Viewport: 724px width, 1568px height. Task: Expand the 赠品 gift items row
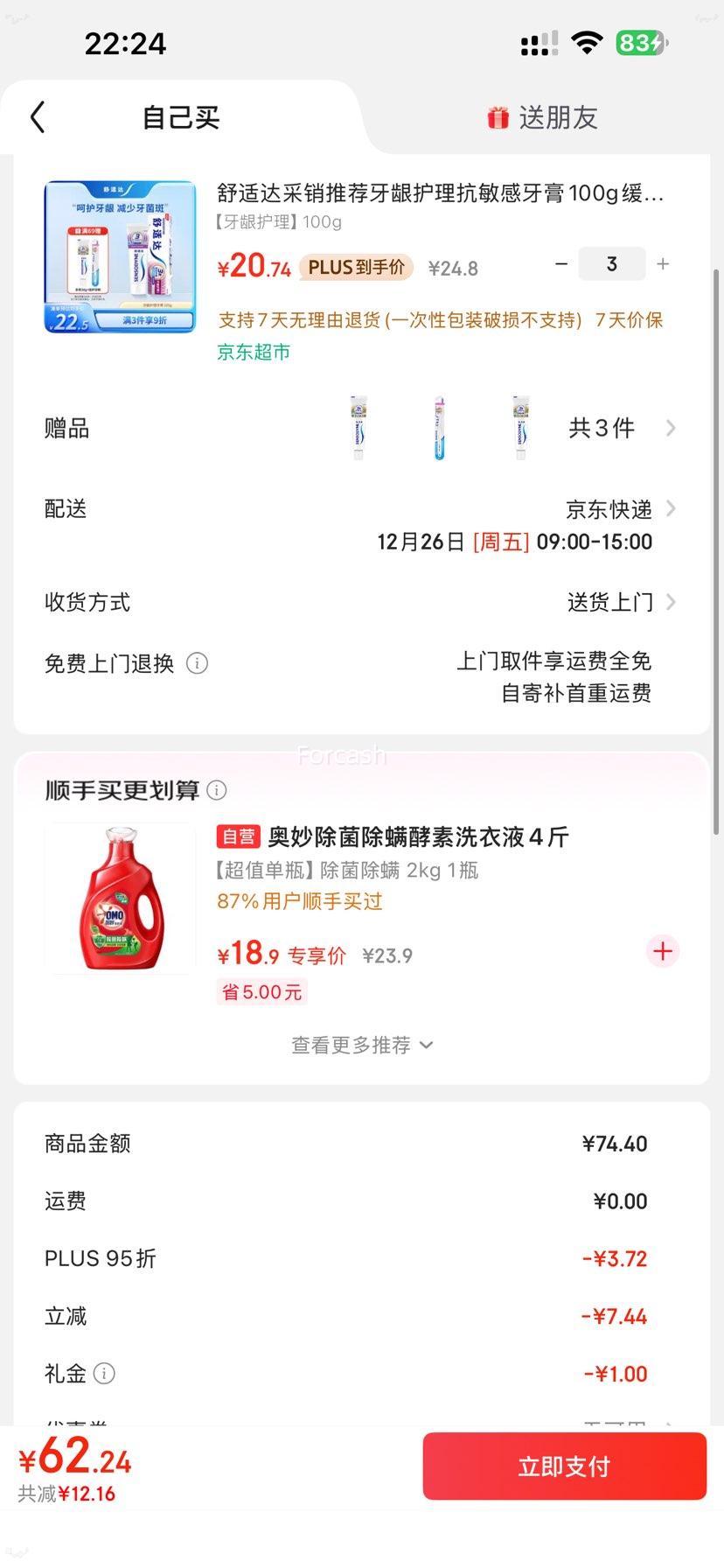point(670,428)
